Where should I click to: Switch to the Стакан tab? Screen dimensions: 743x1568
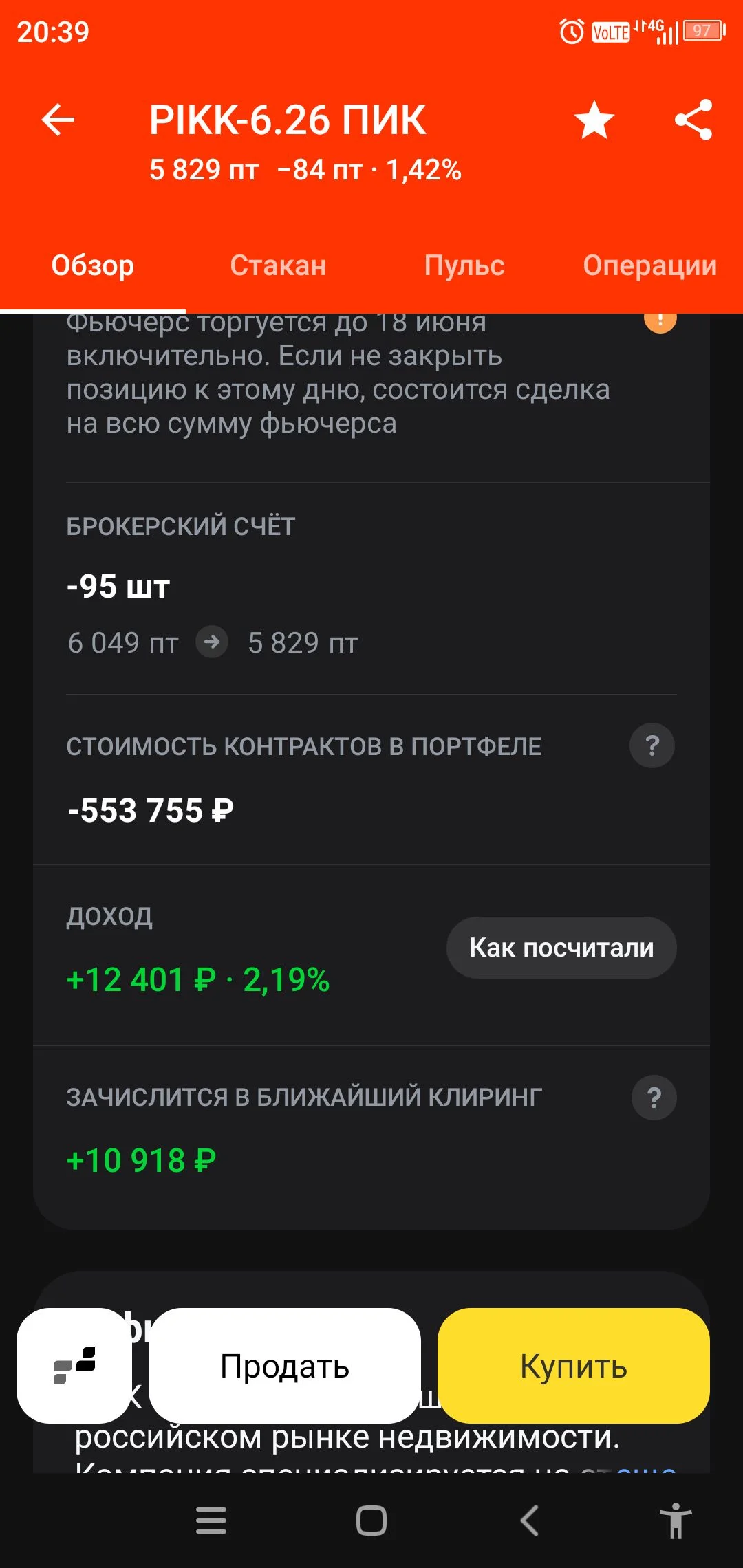[x=278, y=265]
